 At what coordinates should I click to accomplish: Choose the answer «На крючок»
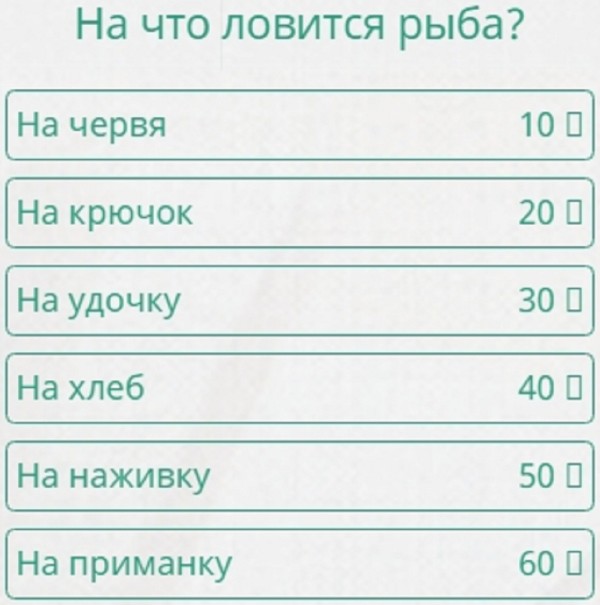click(300, 213)
